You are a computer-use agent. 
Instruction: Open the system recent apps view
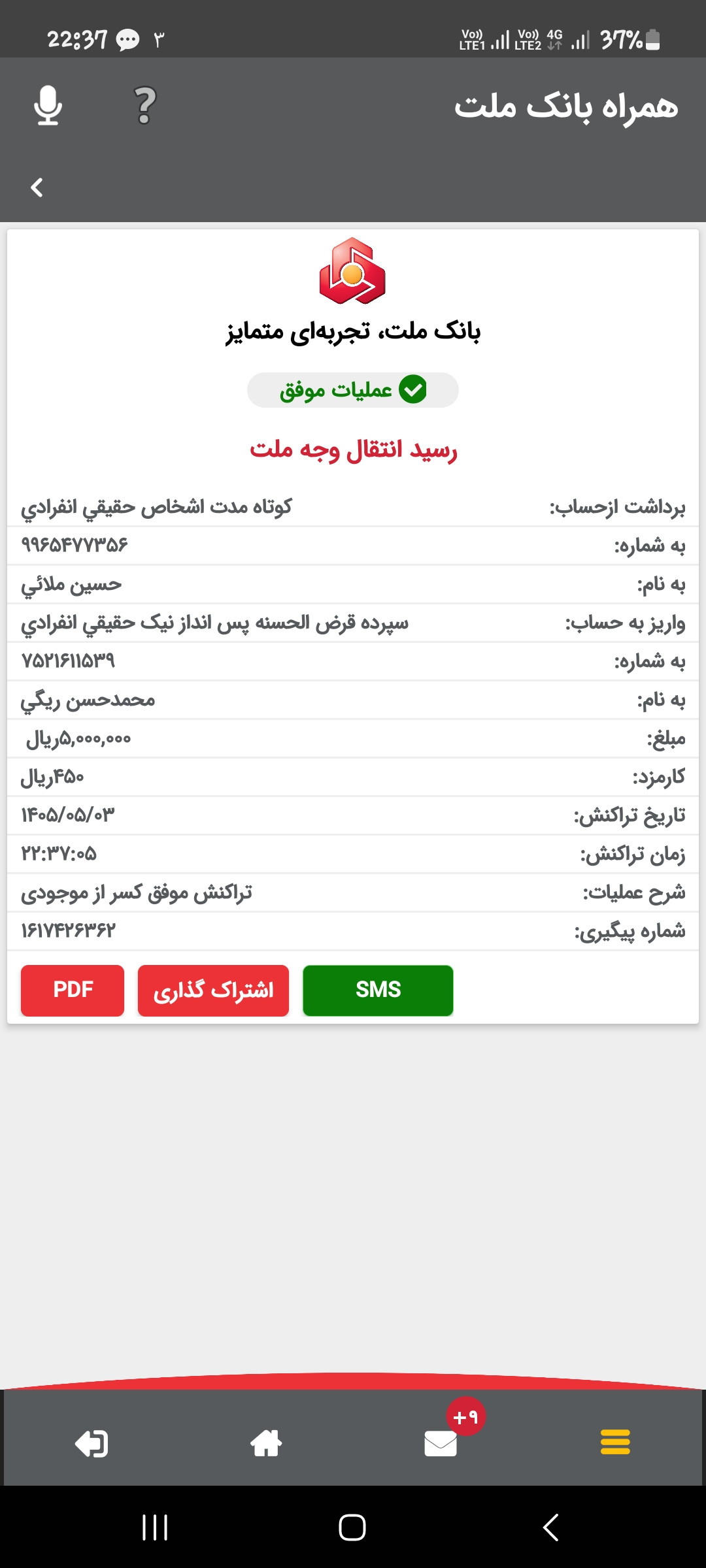pos(155,1527)
